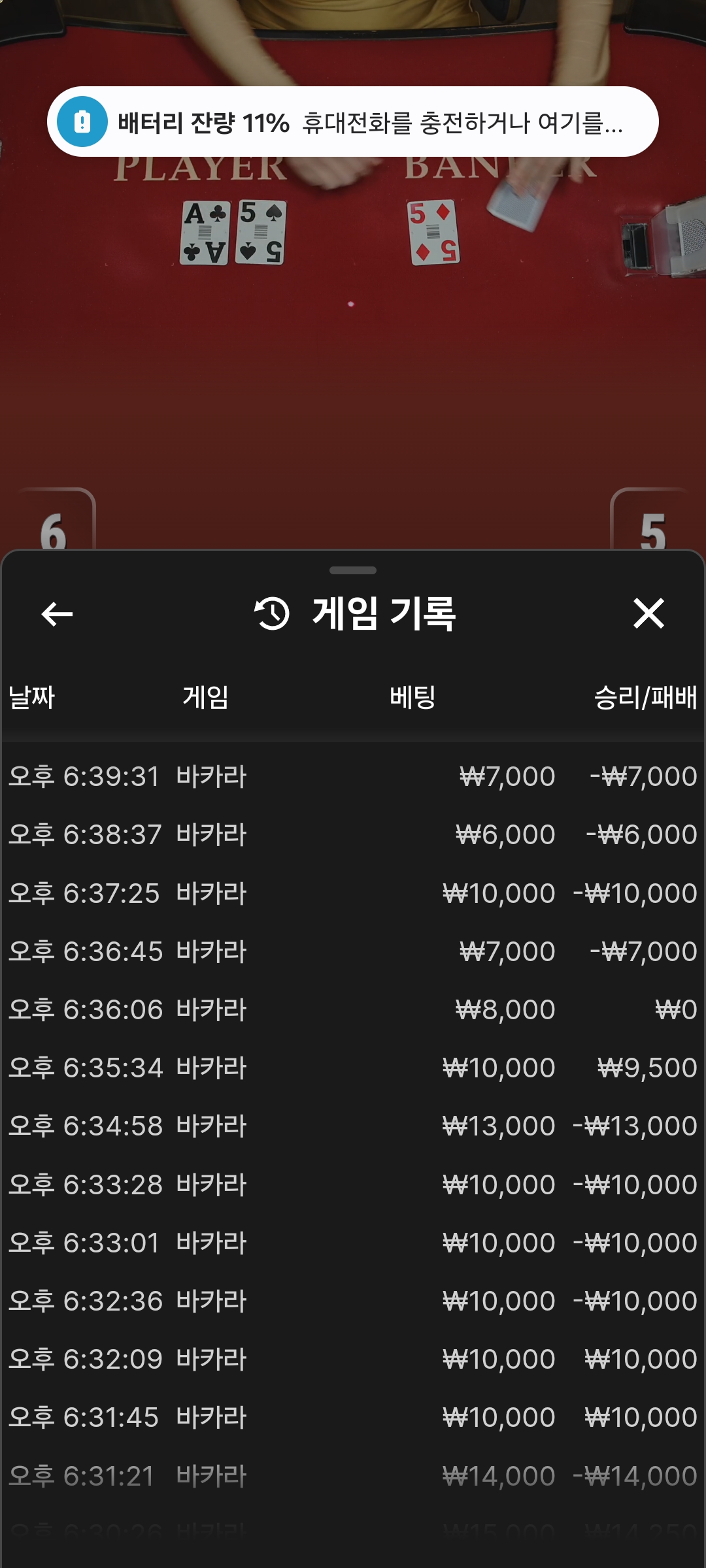Screen dimensions: 706x1568
Task: View details of the 오후 6:37:25 game
Action: [x=353, y=893]
